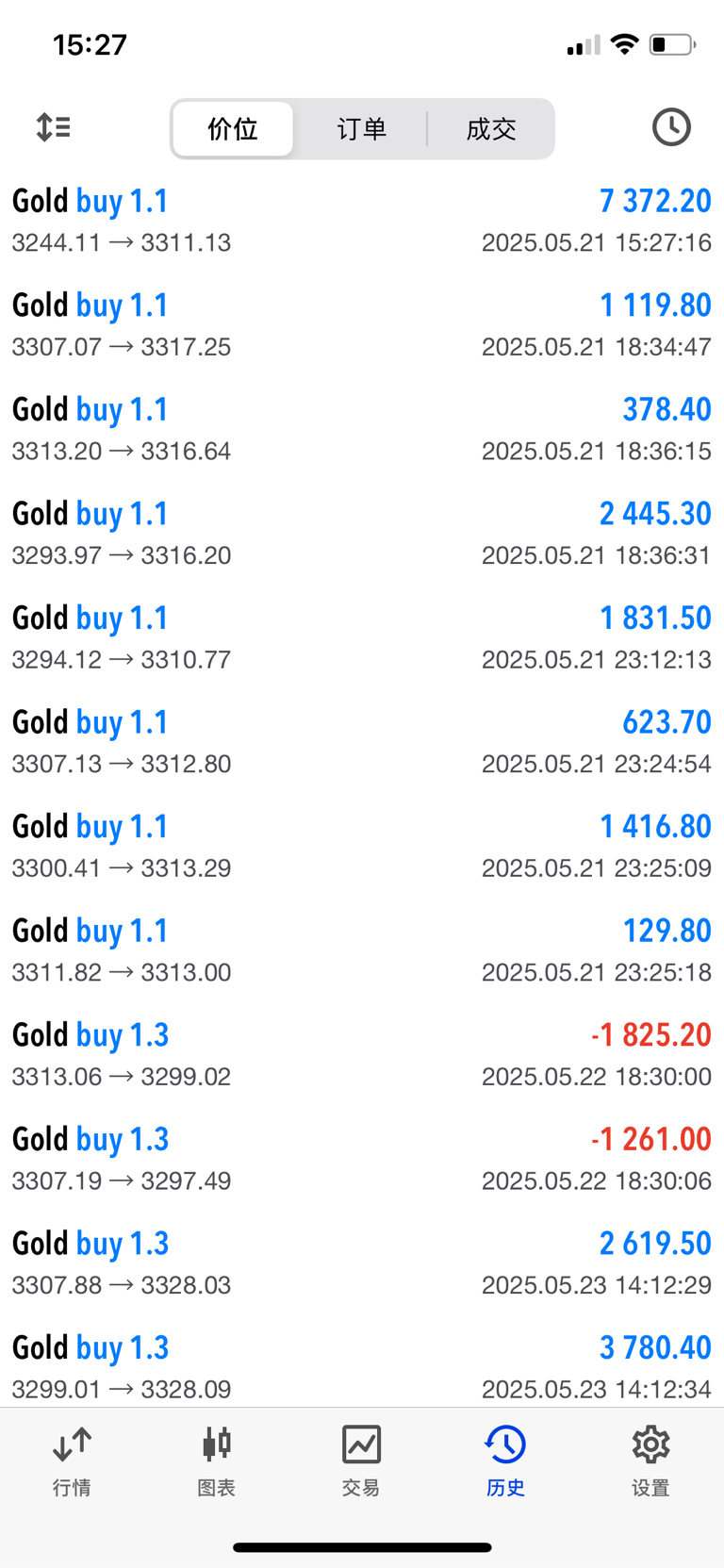The image size is (724, 1568).
Task: Expand the Gold trade with -1 261.00 loss
Action: click(x=362, y=1159)
